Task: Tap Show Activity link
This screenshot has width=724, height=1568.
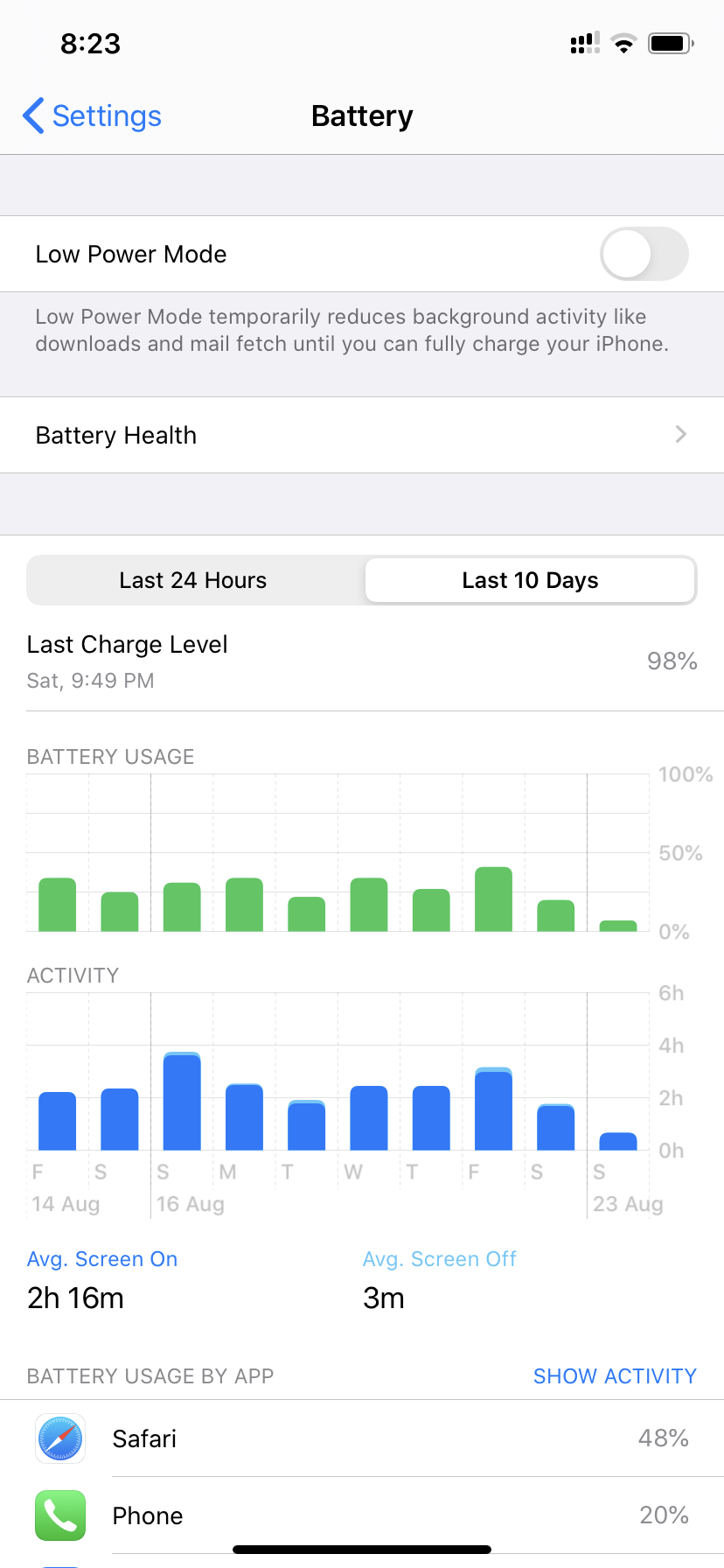Action: click(615, 1376)
